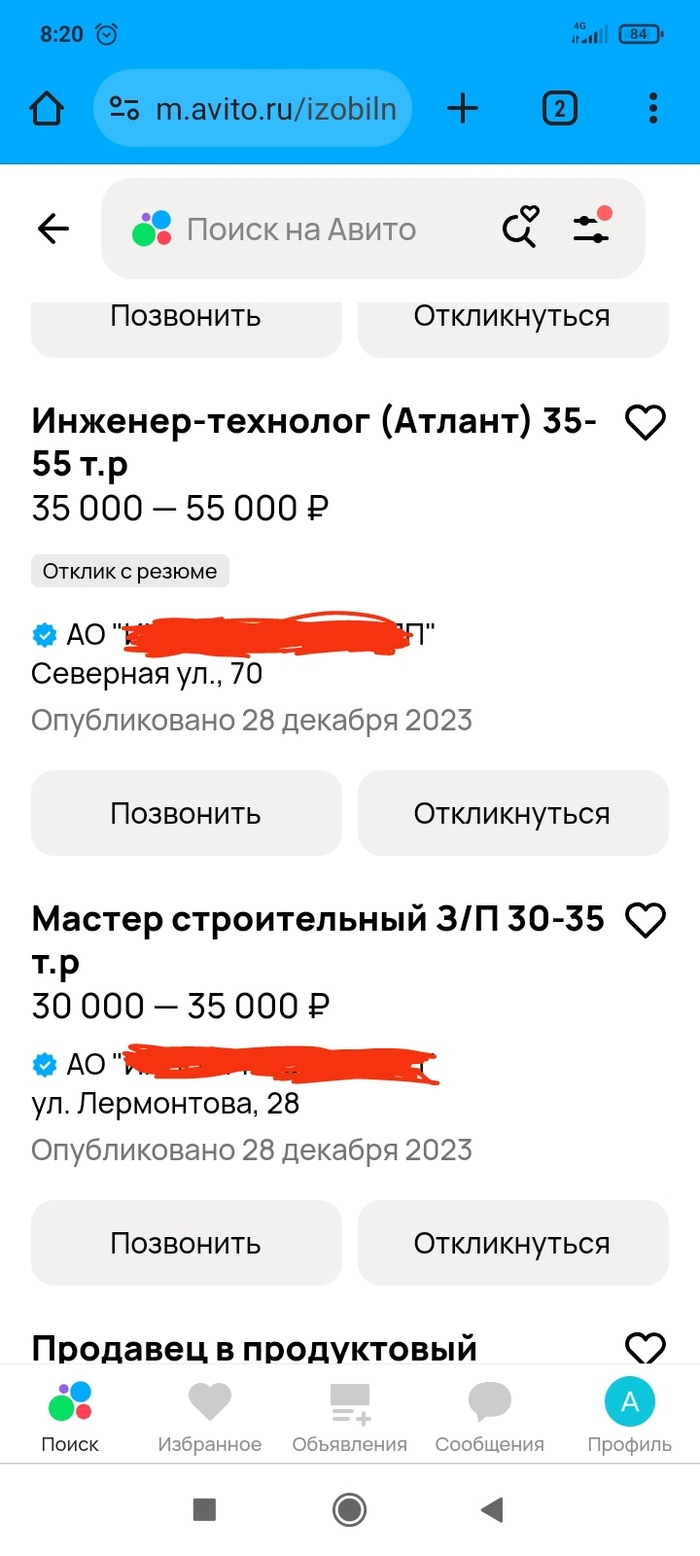This screenshot has width=700, height=1556.
Task: Call about the Инженер-технолог (Атлант) job
Action: 186,813
